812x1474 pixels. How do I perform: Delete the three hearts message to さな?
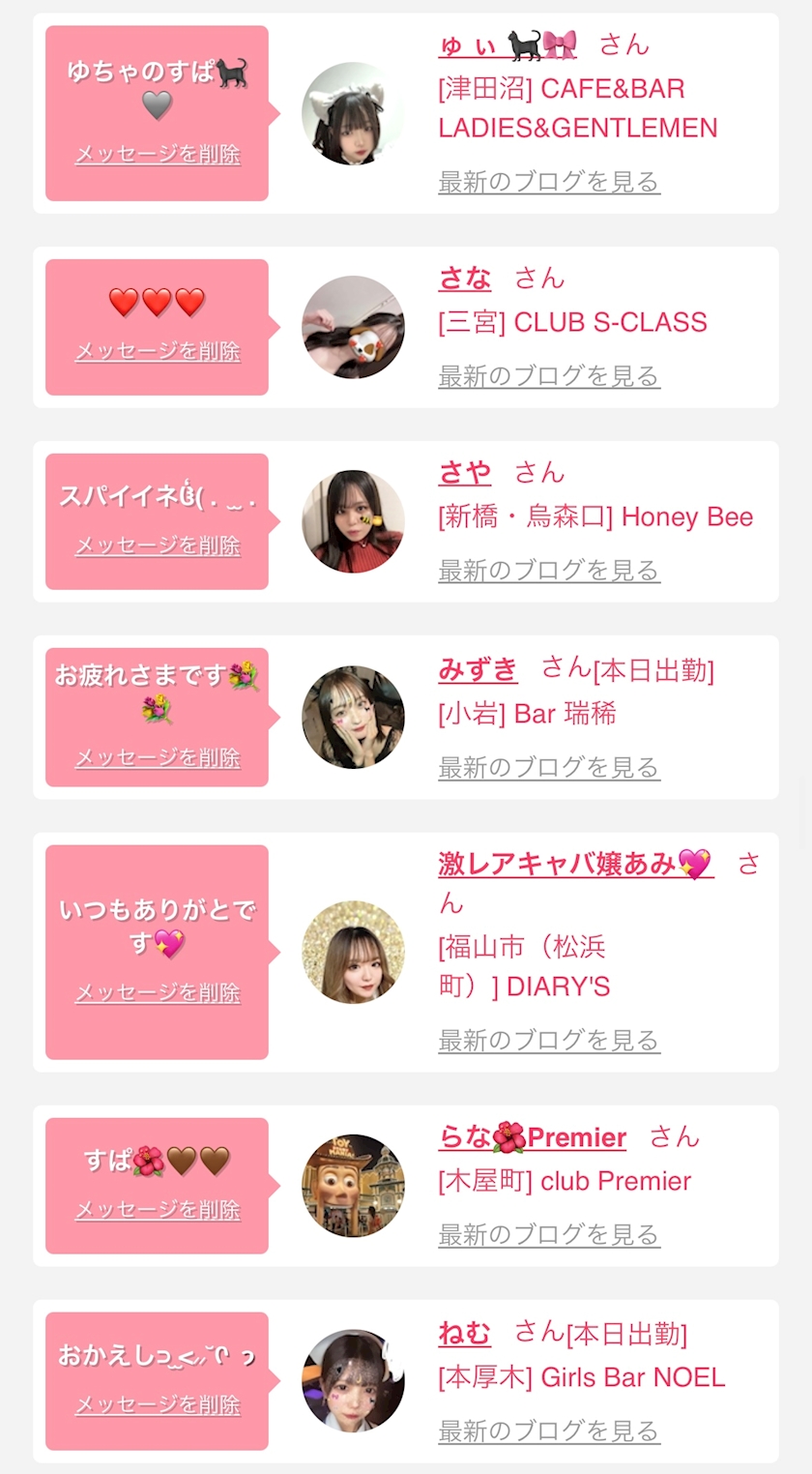click(158, 351)
